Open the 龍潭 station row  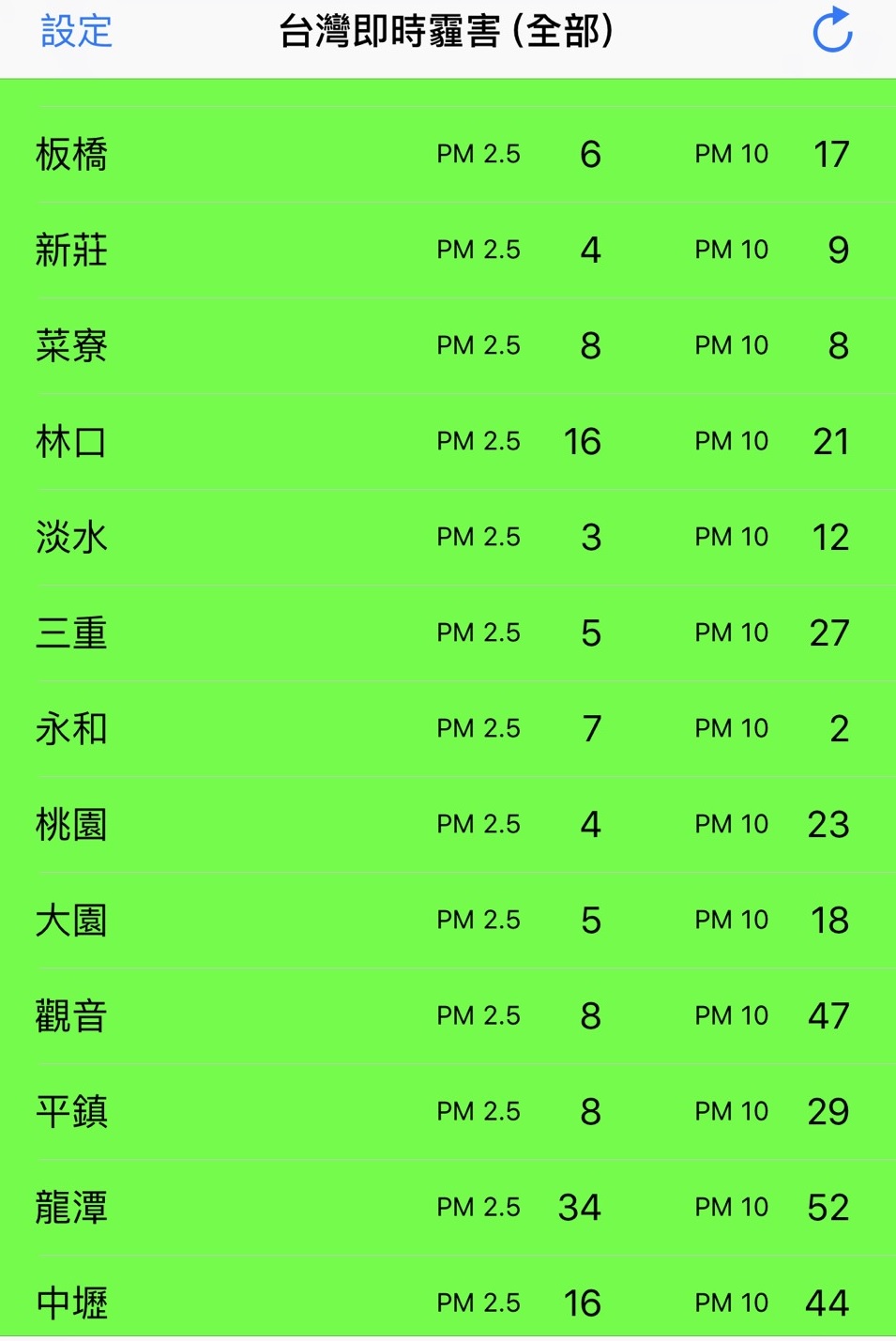pos(448,1207)
